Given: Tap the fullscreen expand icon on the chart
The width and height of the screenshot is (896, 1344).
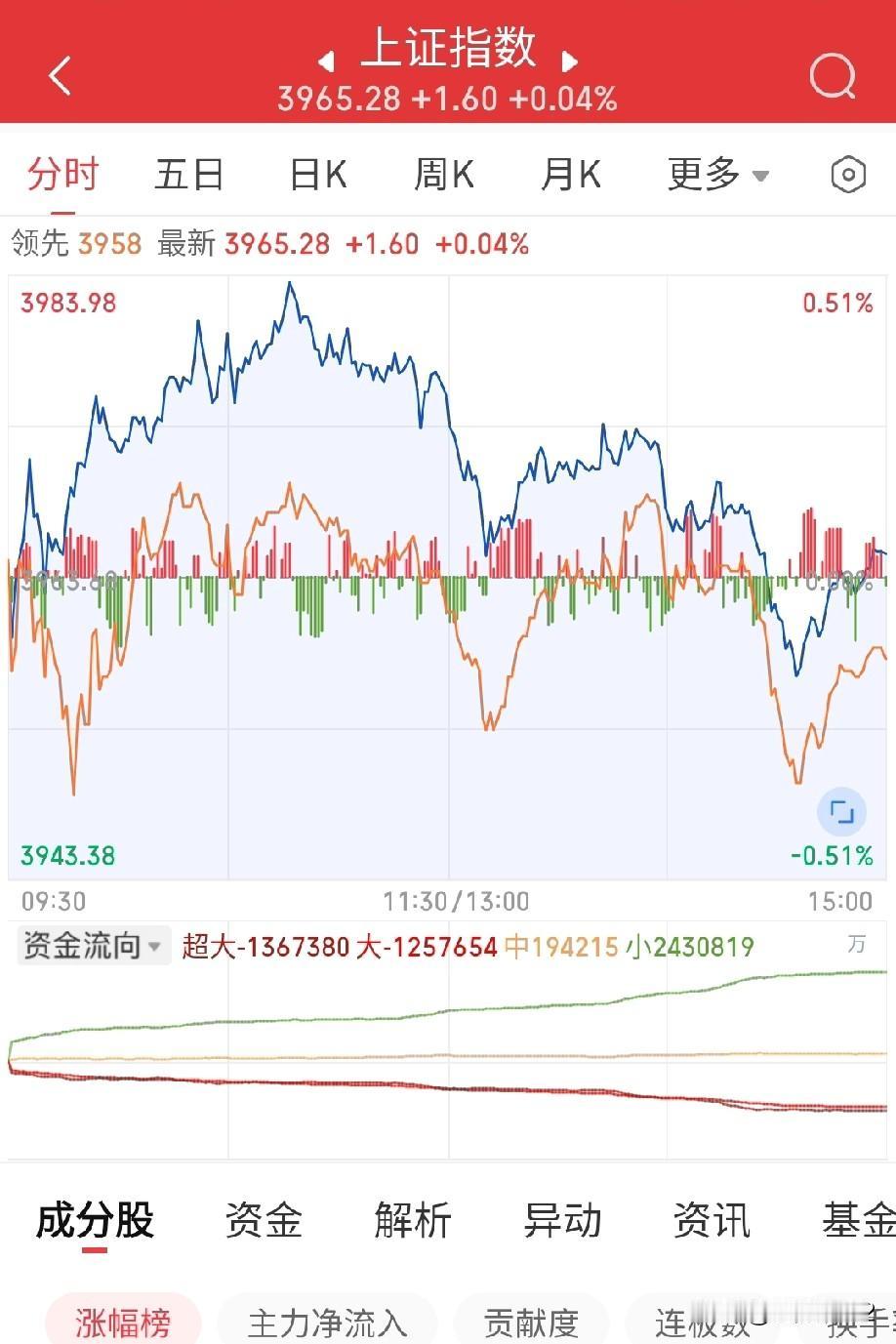Looking at the screenshot, I should (x=840, y=811).
